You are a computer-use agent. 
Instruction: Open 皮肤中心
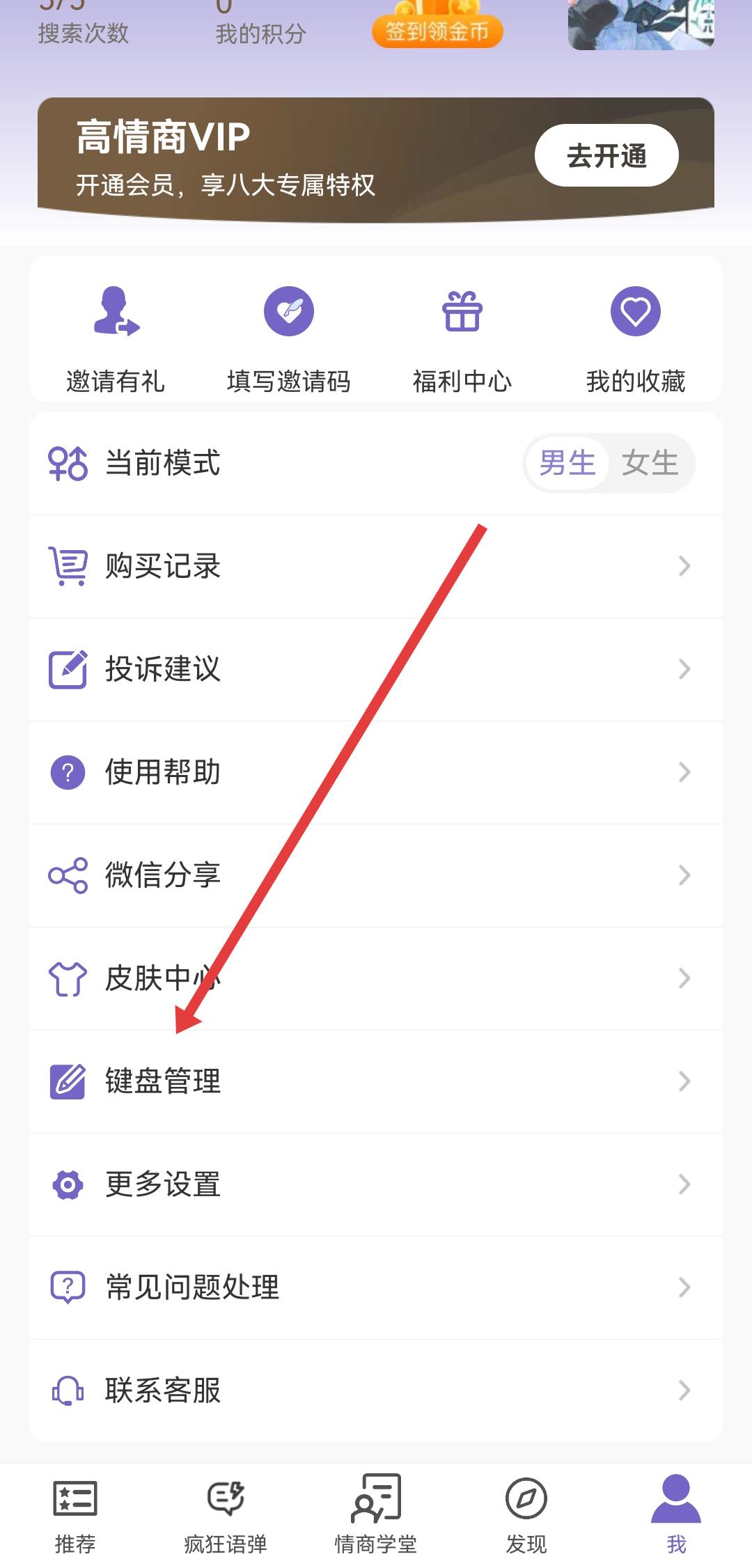(376, 978)
